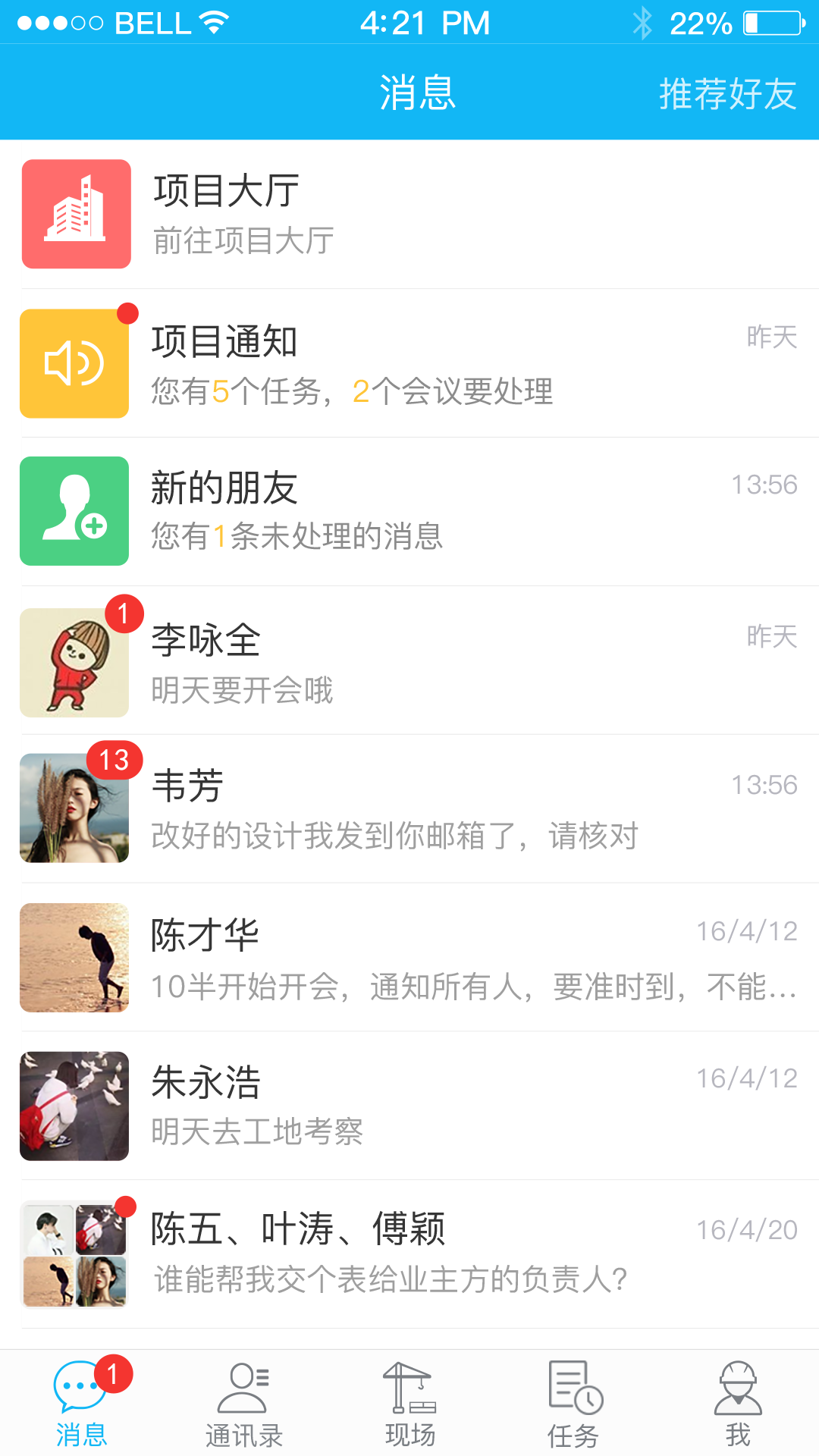
Task: Go to the 现场 tab
Action: click(409, 1404)
